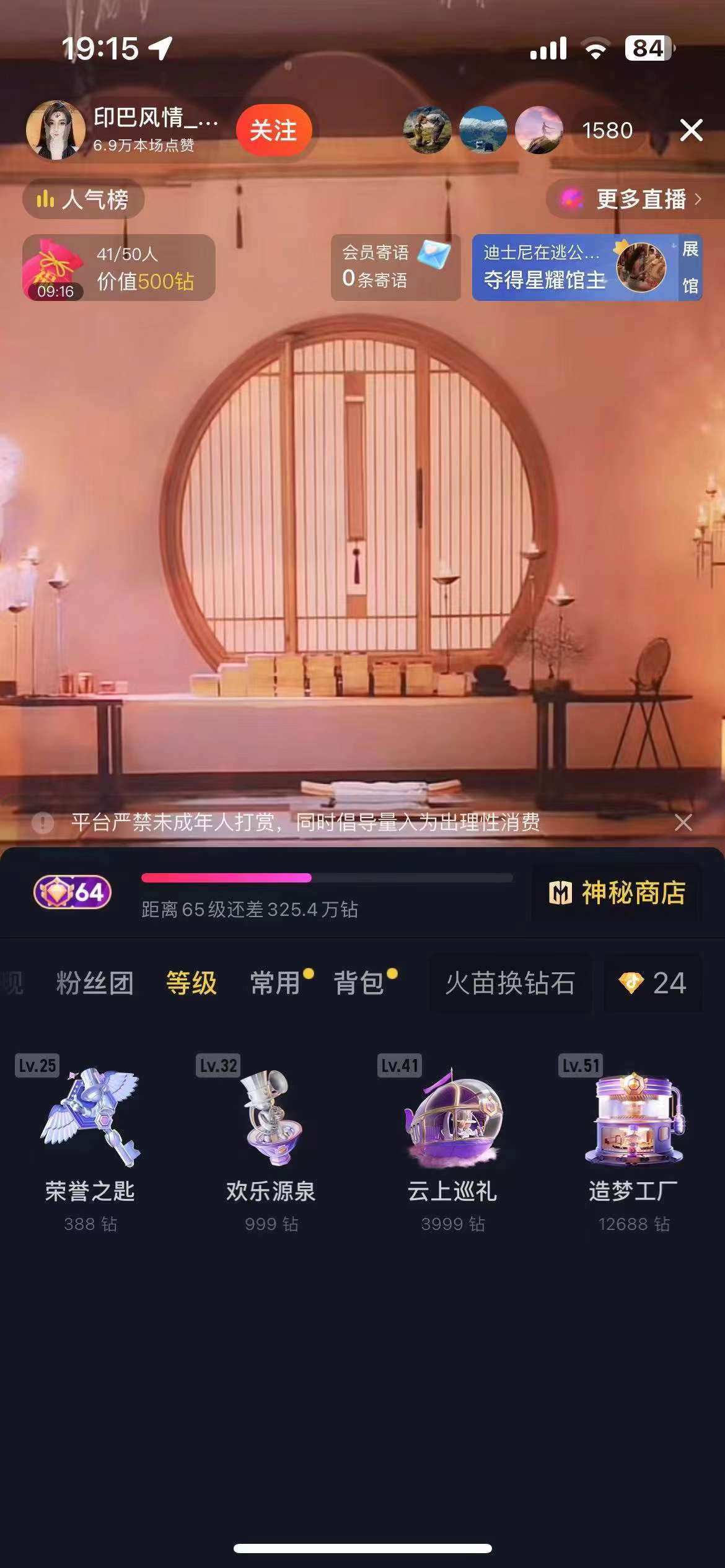The height and width of the screenshot is (1568, 725).
Task: Open the 24 diamonds balance
Action: point(653,983)
